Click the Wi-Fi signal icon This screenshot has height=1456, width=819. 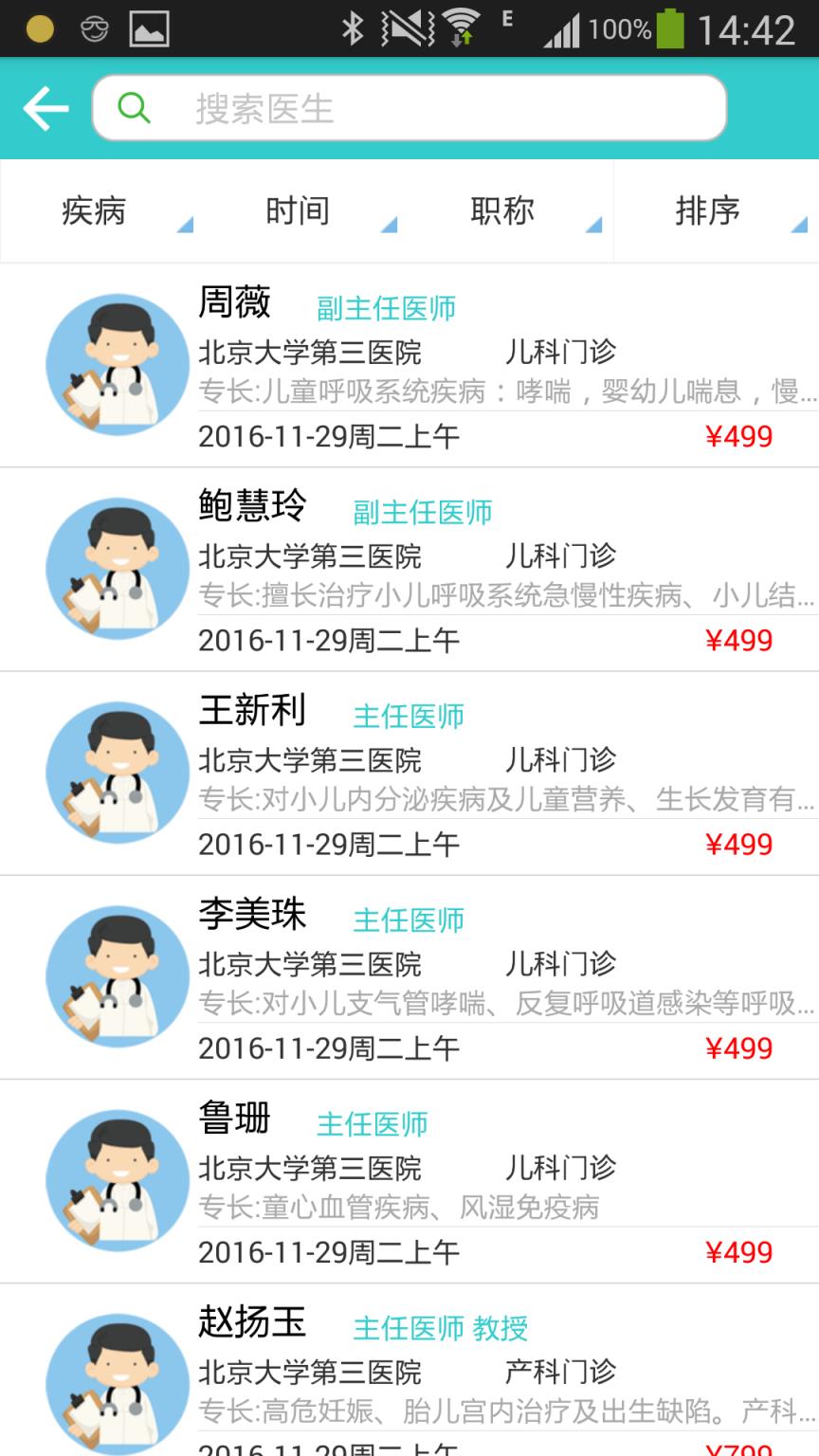coord(462,28)
